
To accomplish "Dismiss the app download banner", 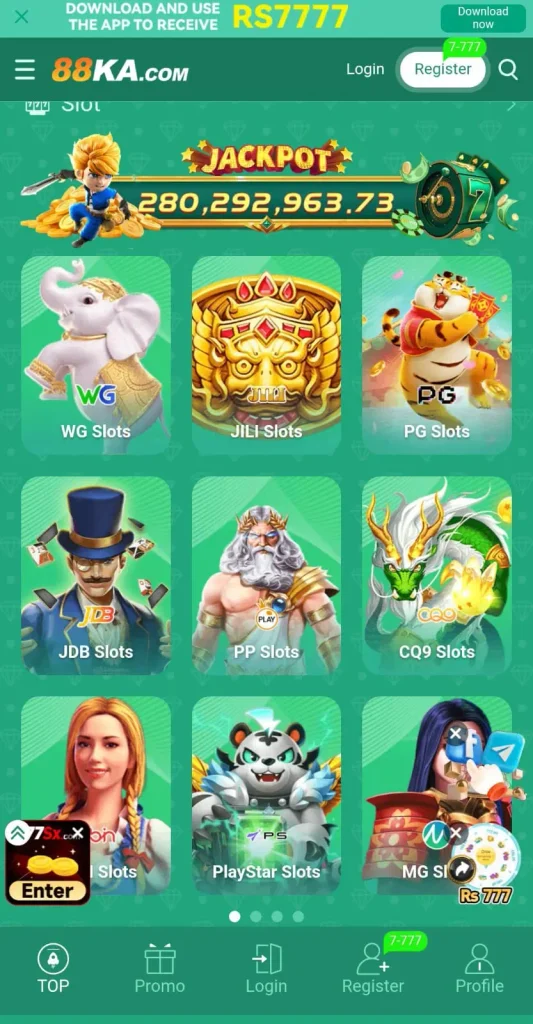I will tap(21, 17).
